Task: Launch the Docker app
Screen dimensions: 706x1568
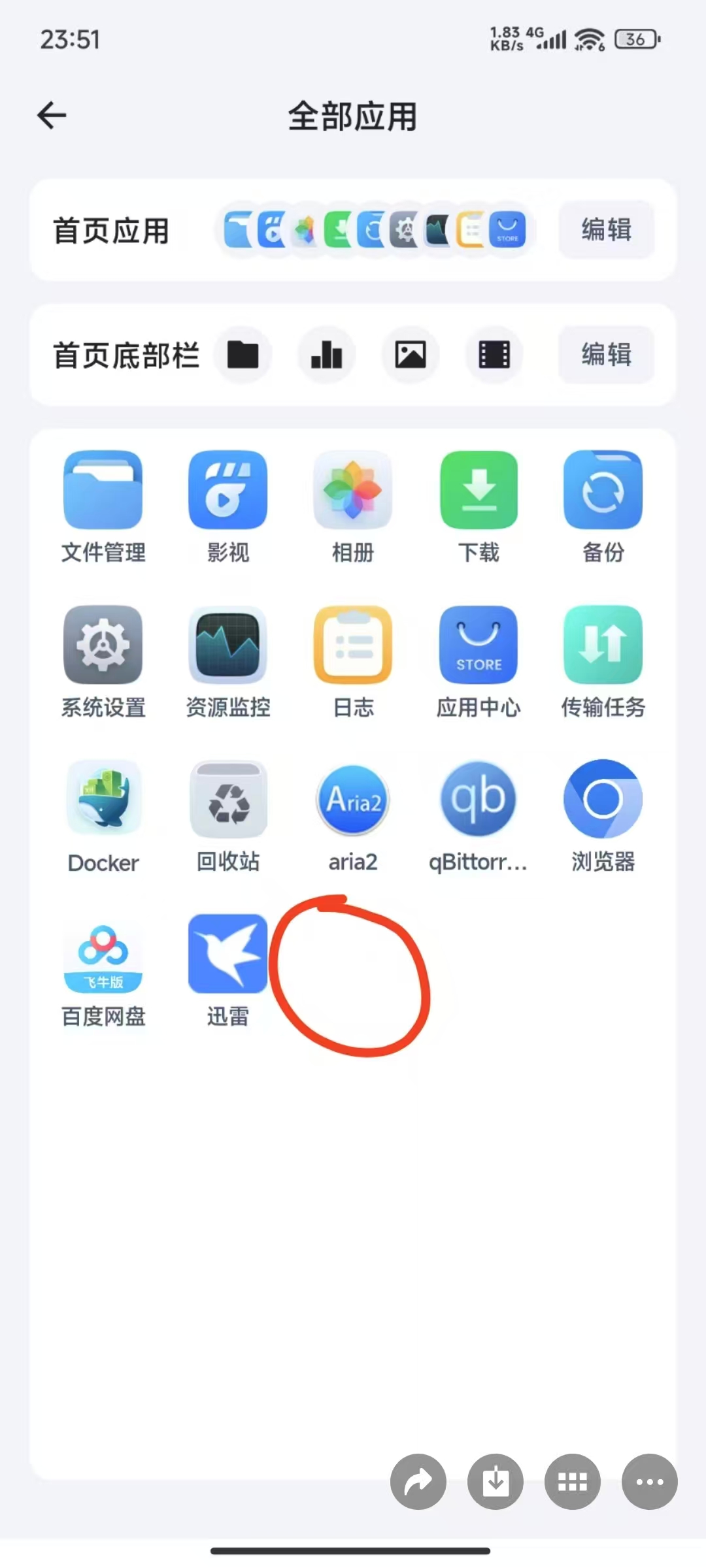Action: (103, 799)
